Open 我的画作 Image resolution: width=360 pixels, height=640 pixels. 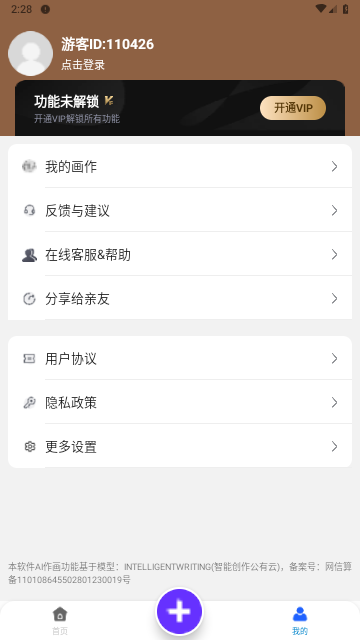tap(180, 166)
